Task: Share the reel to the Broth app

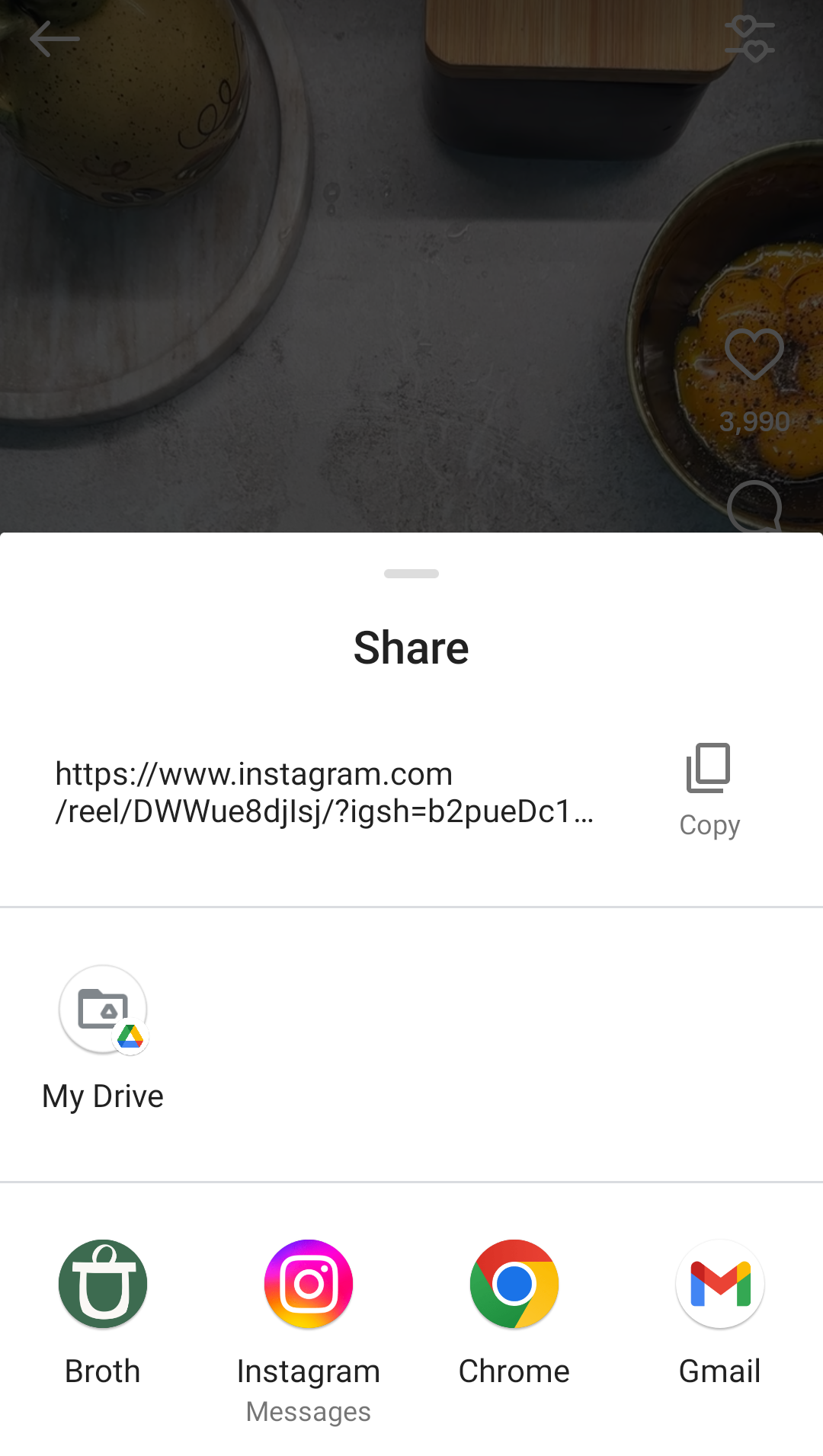Action: [x=103, y=1284]
